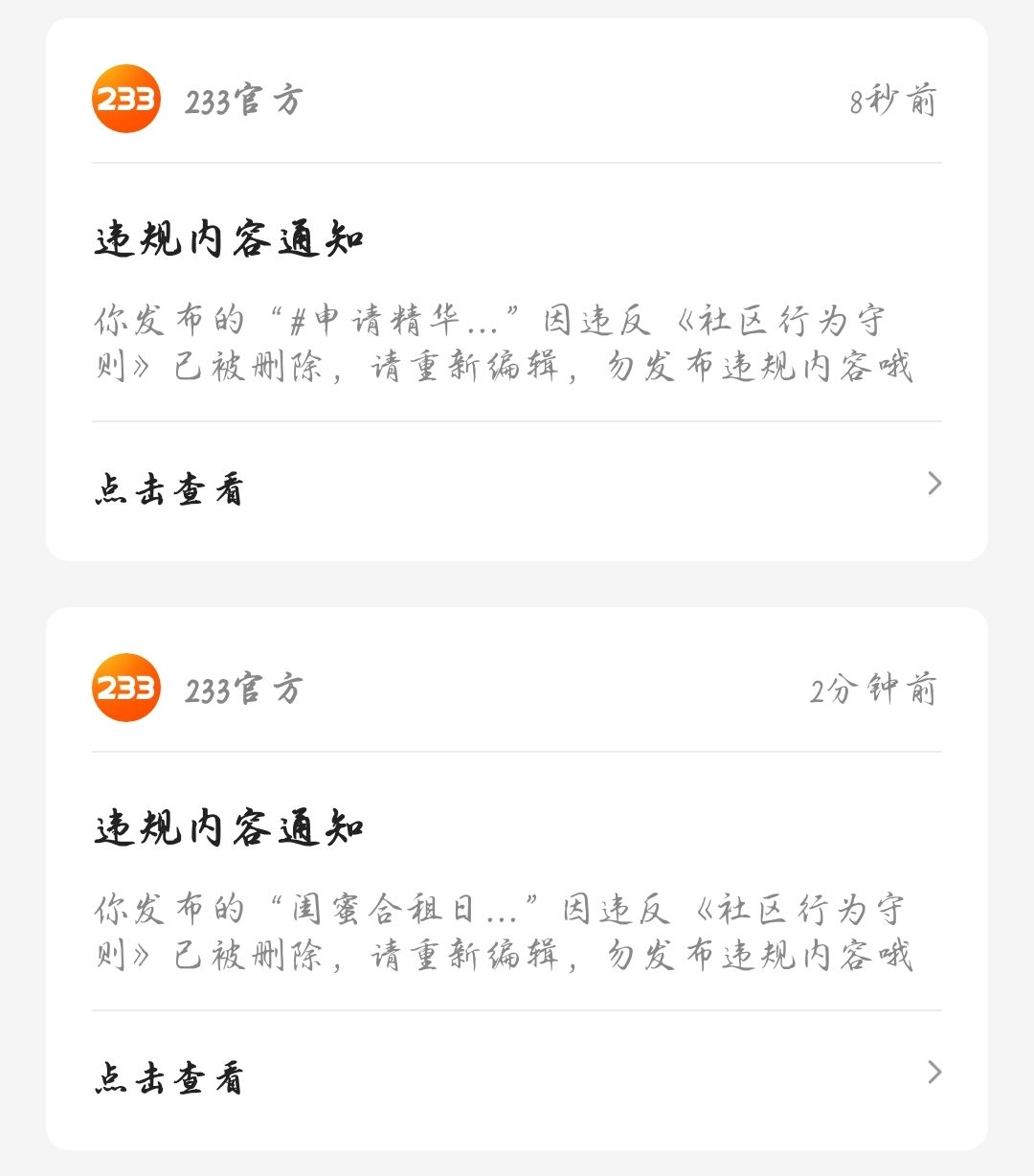The width and height of the screenshot is (1034, 1176).
Task: Open 233官方 avatar on the 2分钟前 notice
Action: pos(125,688)
